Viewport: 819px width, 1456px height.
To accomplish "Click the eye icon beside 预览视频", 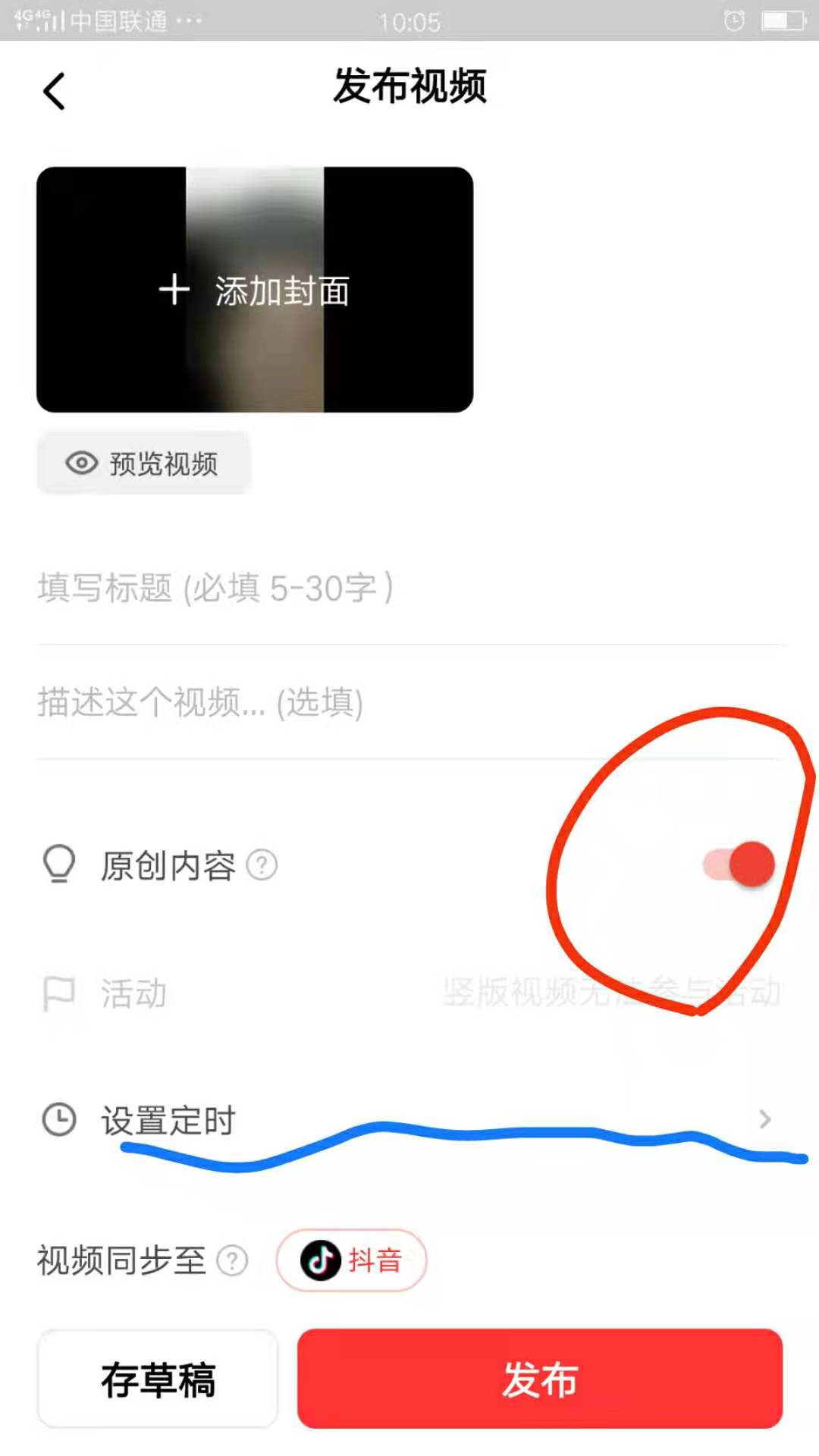I will click(82, 463).
